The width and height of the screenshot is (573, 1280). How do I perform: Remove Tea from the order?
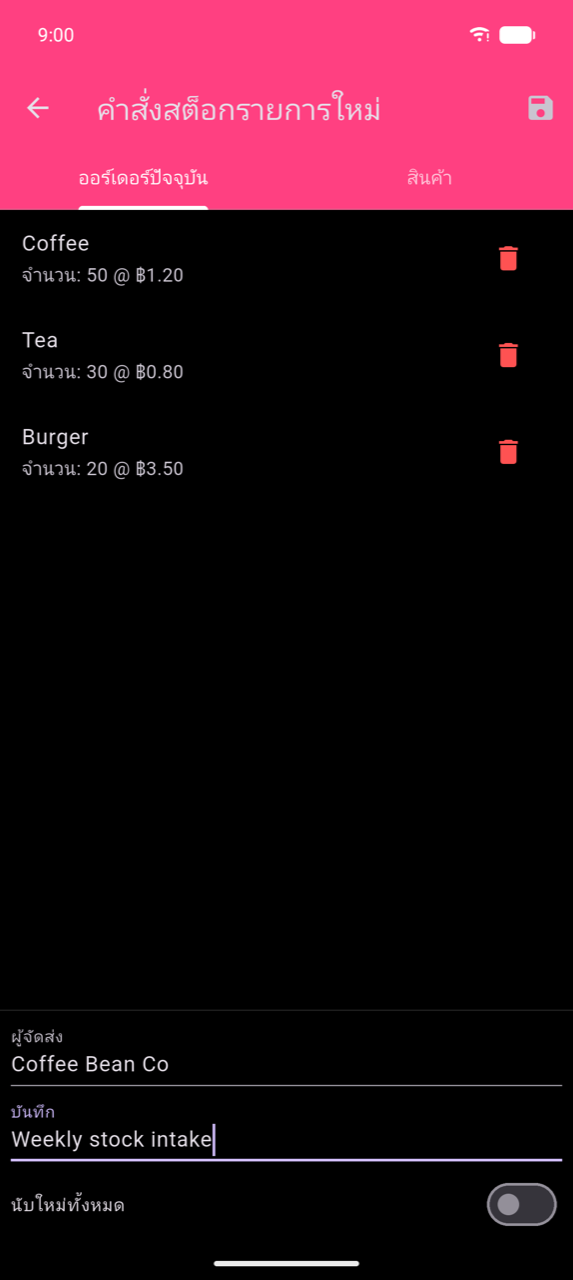[508, 355]
